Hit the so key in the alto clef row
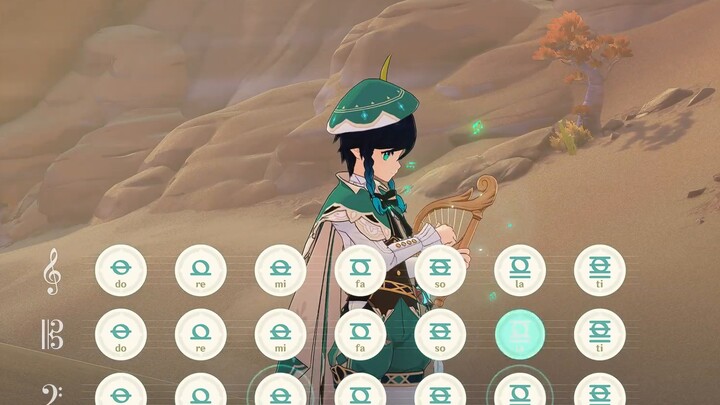Screen dimensions: 720x405 [x=440, y=334]
